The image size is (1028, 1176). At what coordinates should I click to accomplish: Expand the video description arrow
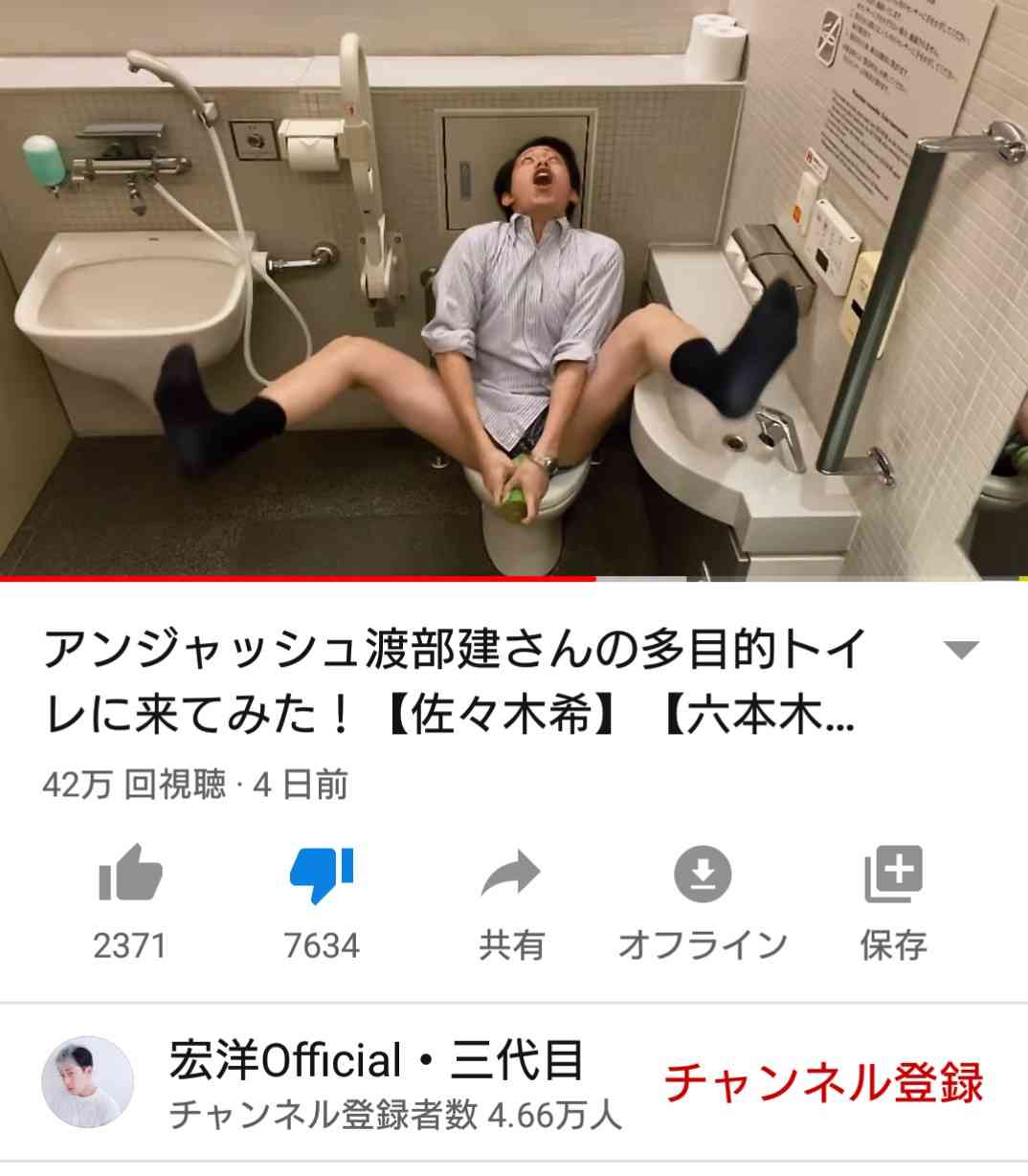[960, 652]
